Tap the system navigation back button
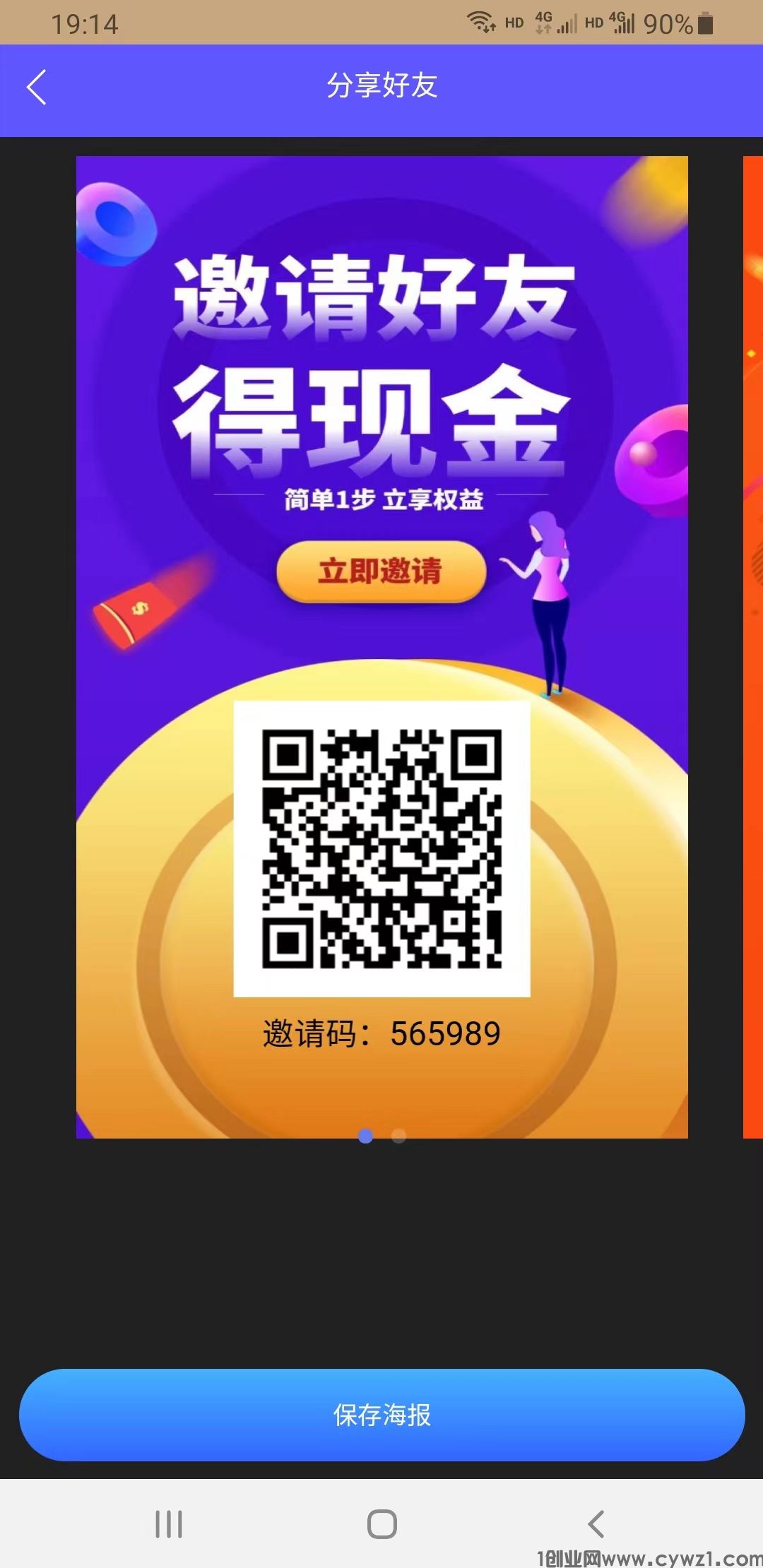This screenshot has height=1568, width=763. 596,1524
